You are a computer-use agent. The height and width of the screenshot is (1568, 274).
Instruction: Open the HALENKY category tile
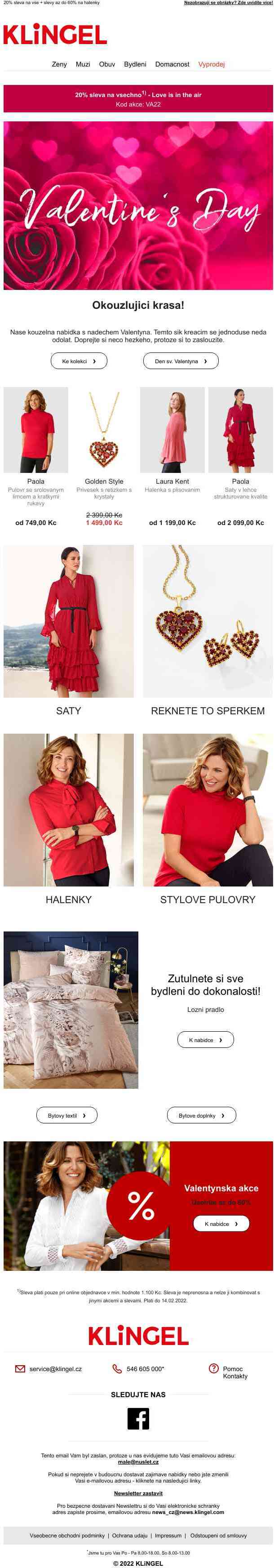(68, 810)
